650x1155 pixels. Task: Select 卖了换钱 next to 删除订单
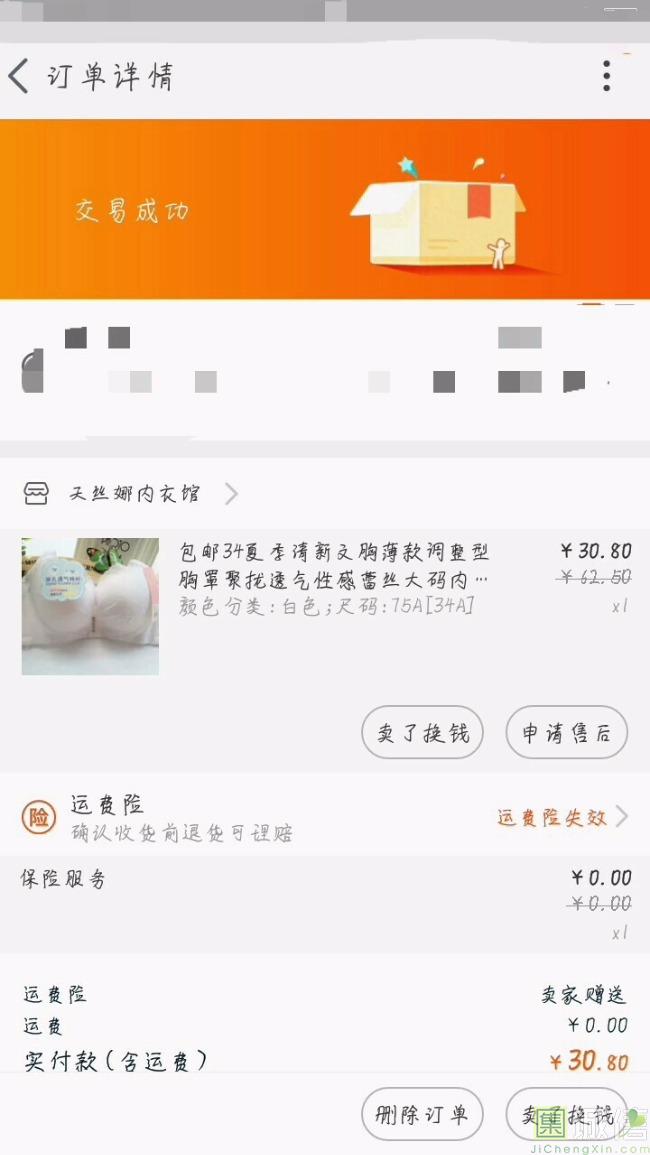click(x=566, y=1115)
